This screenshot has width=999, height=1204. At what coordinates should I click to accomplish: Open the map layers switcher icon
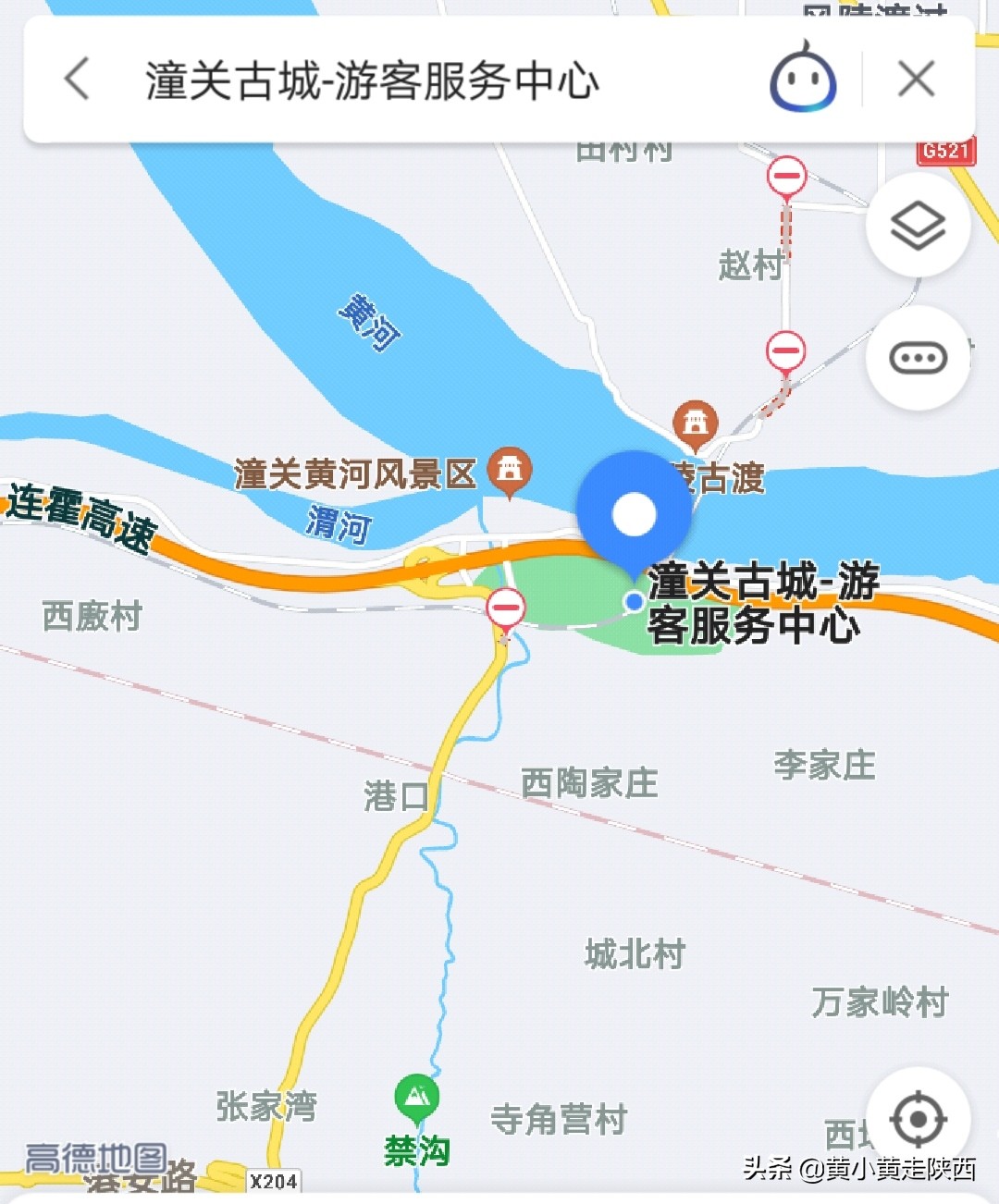click(918, 224)
